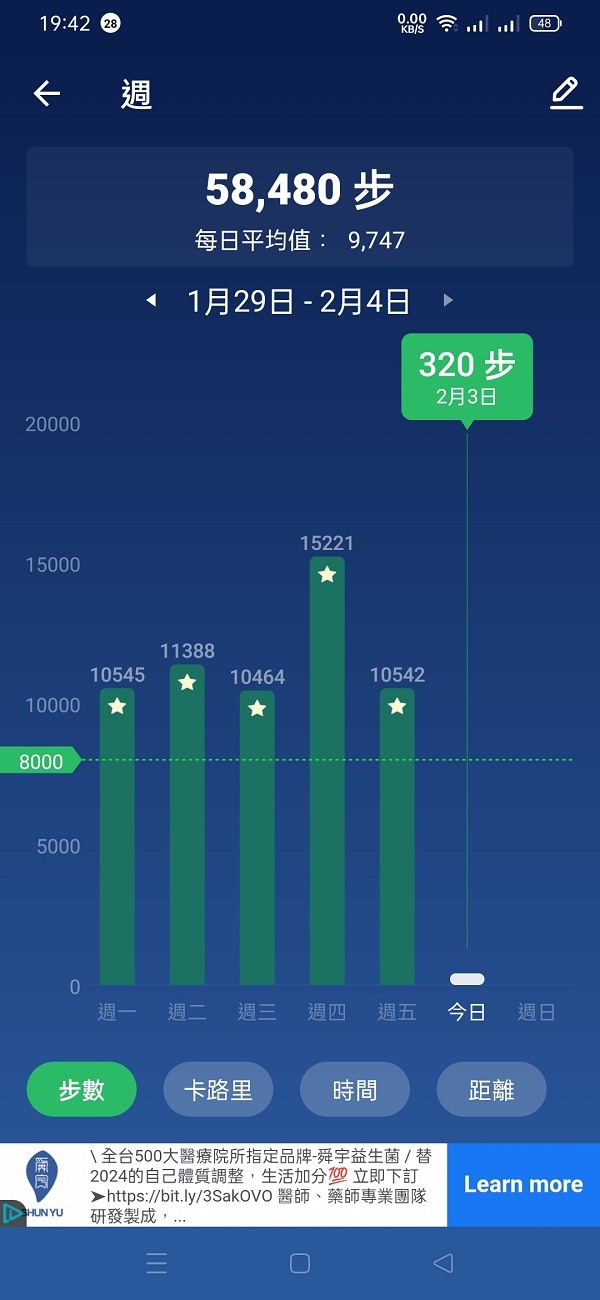The height and width of the screenshot is (1300, 600).
Task: Select the 週一 bar showing 10545
Action: click(x=117, y=837)
